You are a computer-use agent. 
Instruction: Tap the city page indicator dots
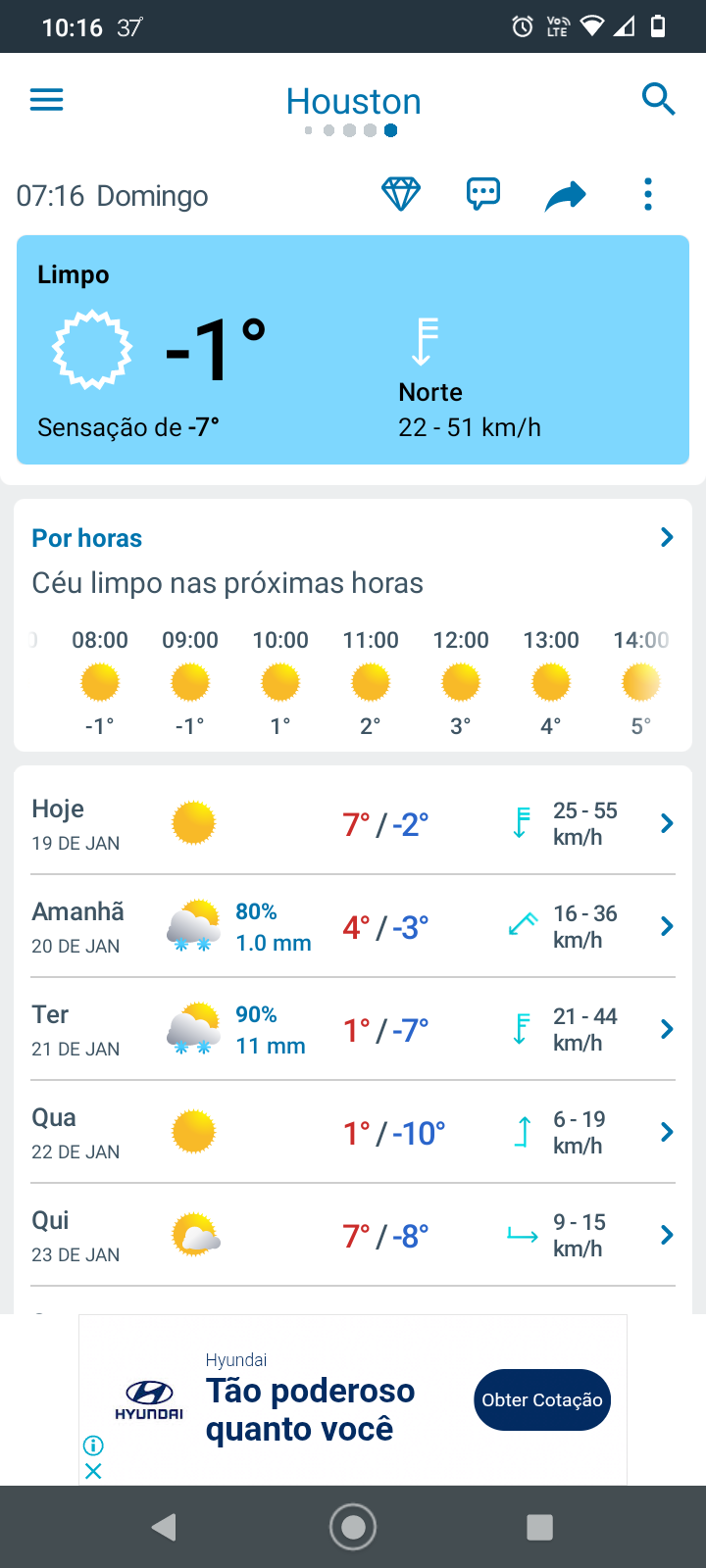click(x=351, y=130)
